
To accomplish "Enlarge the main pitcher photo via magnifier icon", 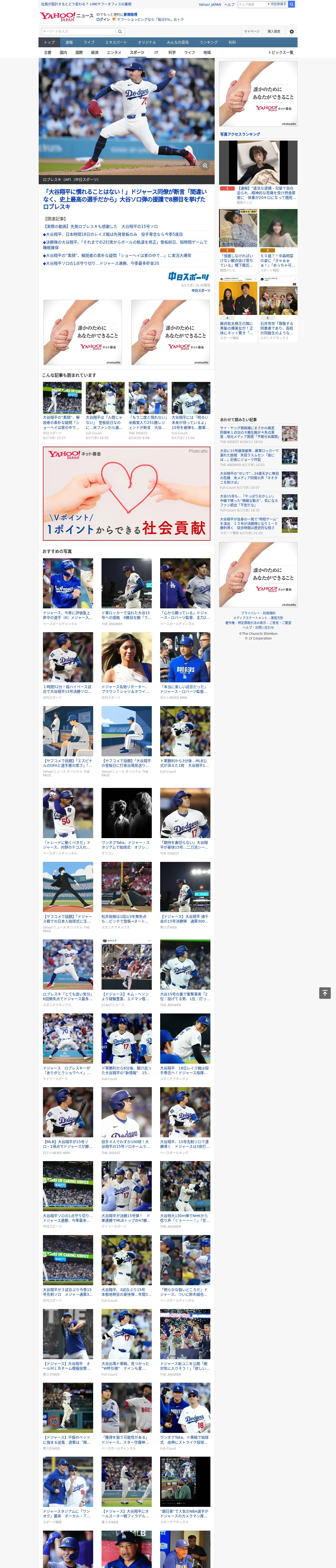I will [205, 166].
